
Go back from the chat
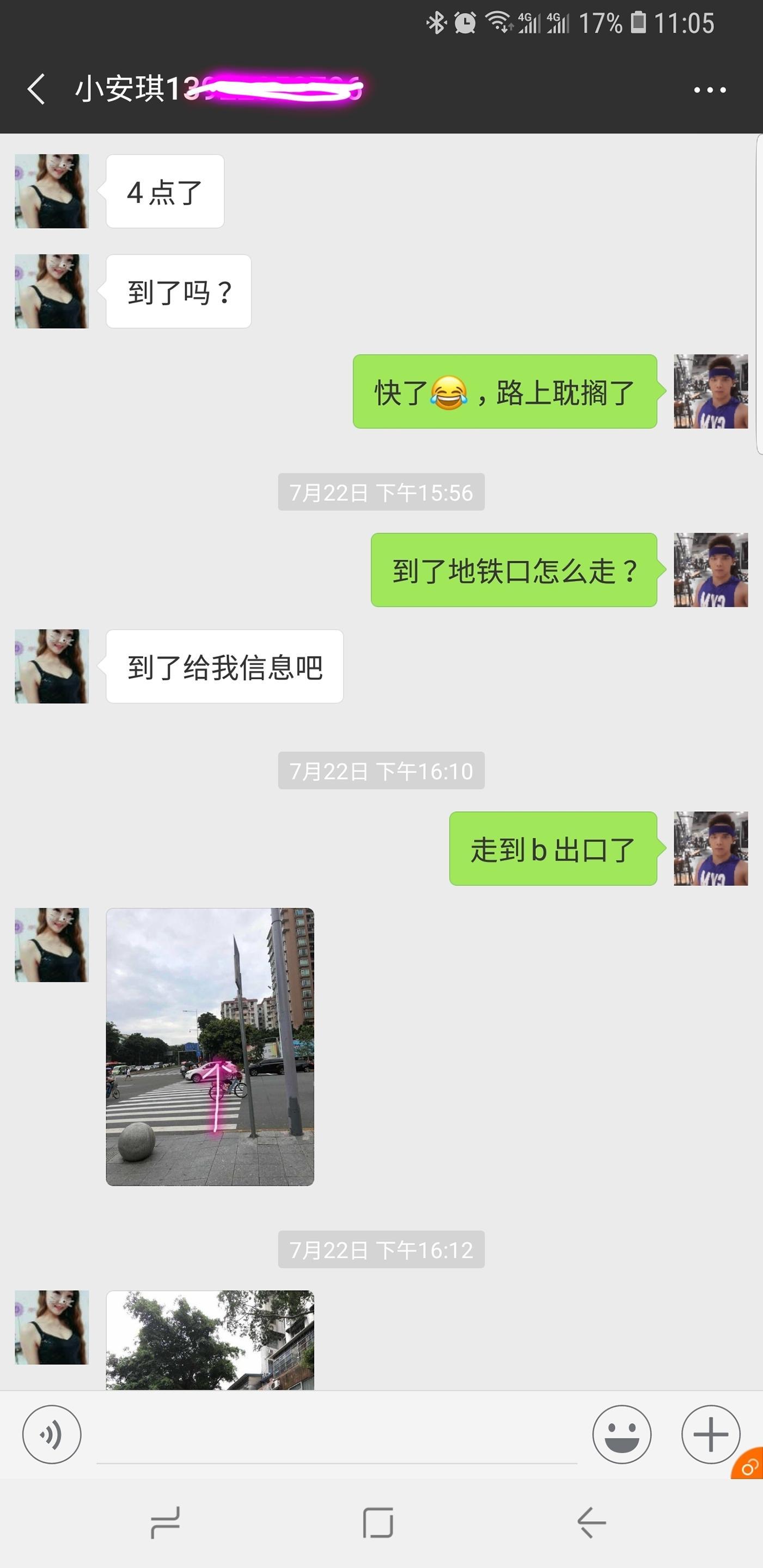click(x=36, y=89)
